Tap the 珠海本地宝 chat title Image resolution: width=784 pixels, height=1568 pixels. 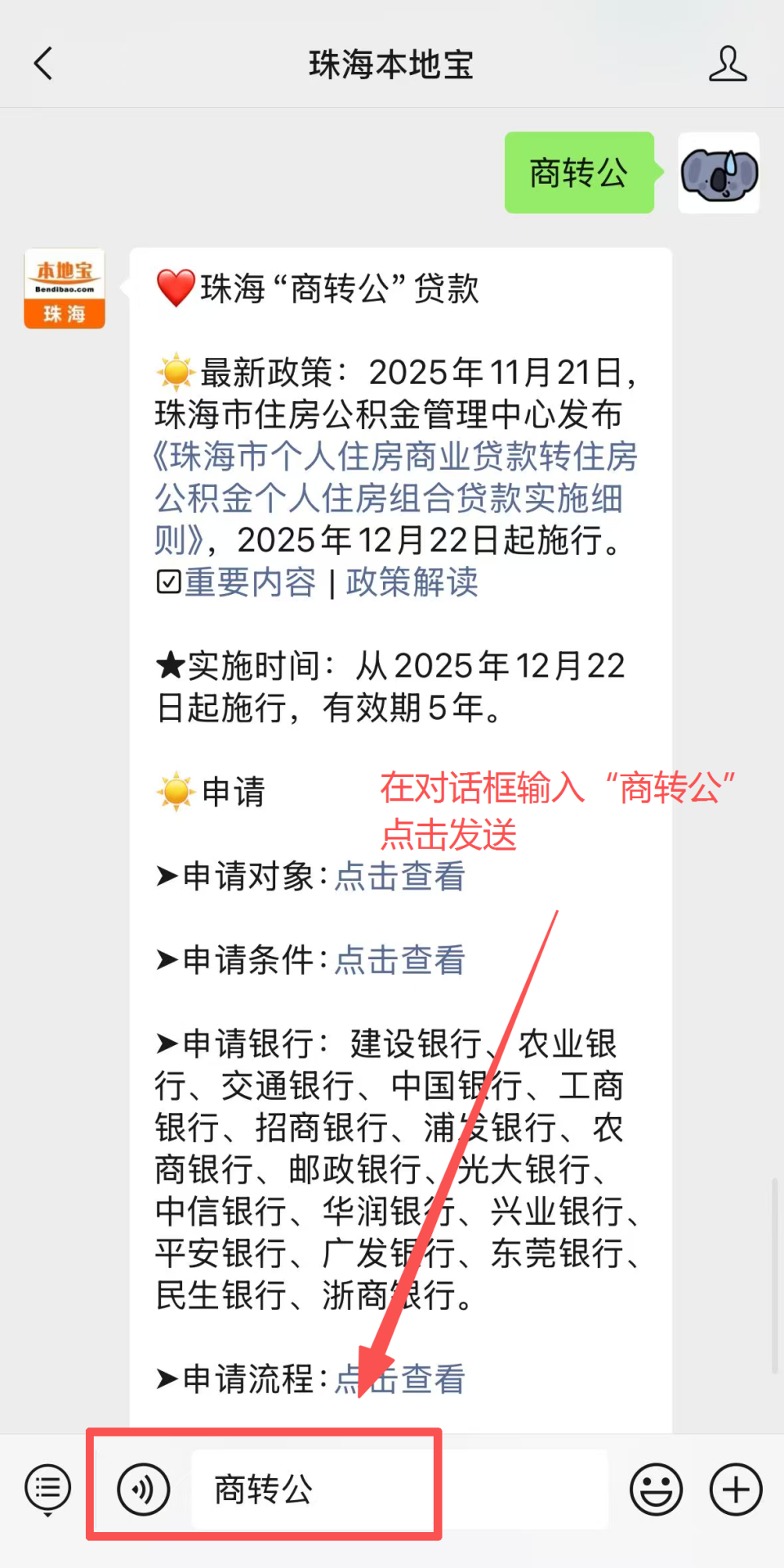point(391,65)
